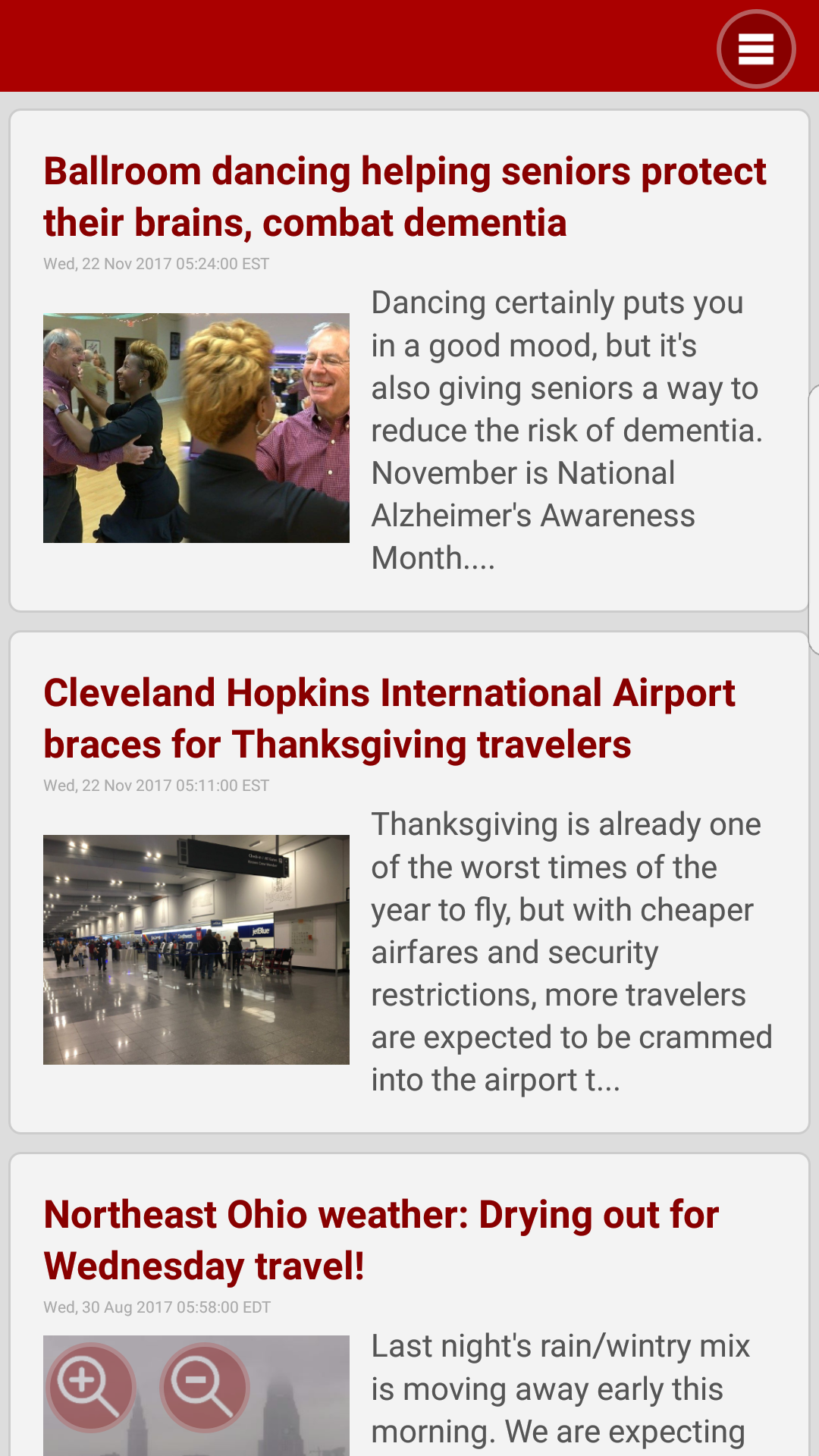Open the Cleveland Hopkins Airport article headline

point(390,718)
